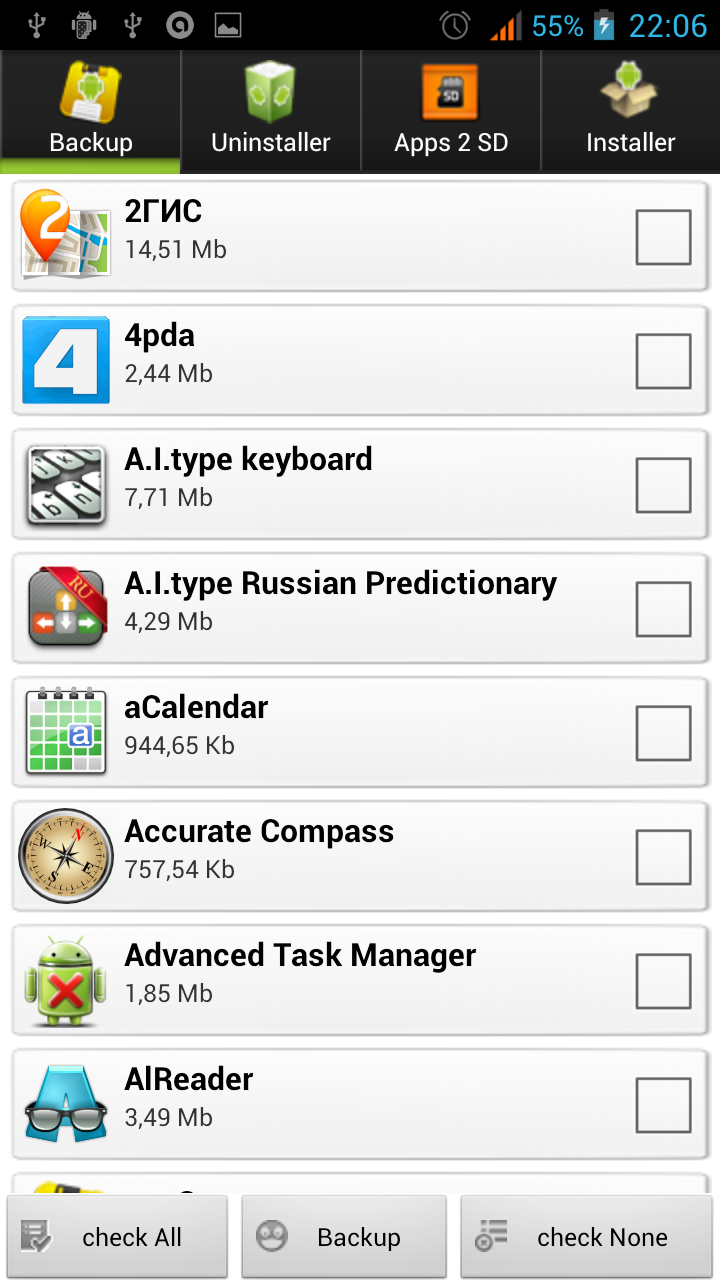This screenshot has height=1280, width=720.
Task: Switch to the Apps 2 SD tab
Action: click(450, 112)
